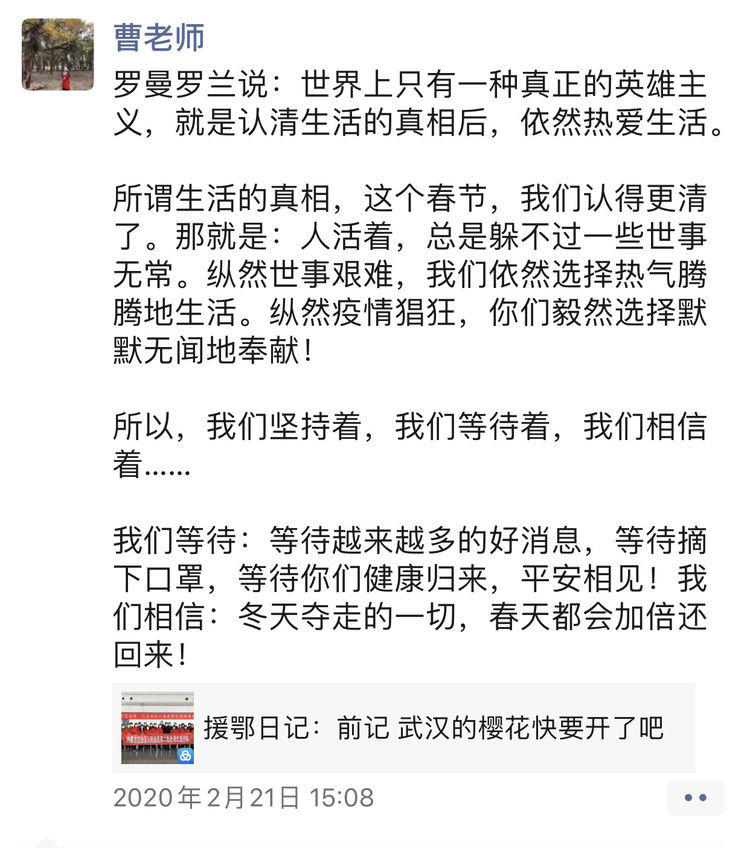Open 曹老师's profile avatar
The width and height of the screenshot is (750, 848).
click(x=59, y=54)
